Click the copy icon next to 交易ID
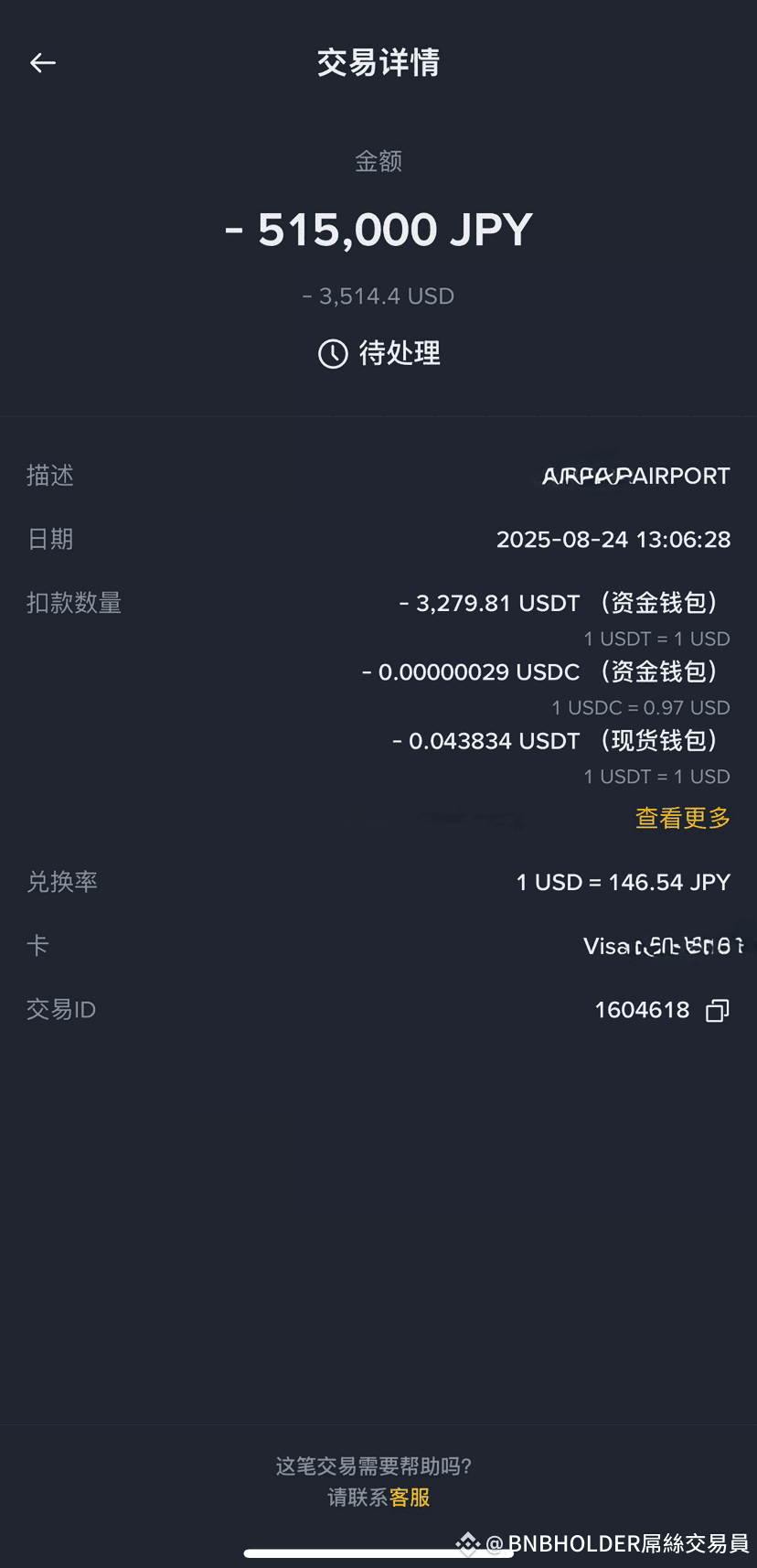 (x=716, y=1010)
